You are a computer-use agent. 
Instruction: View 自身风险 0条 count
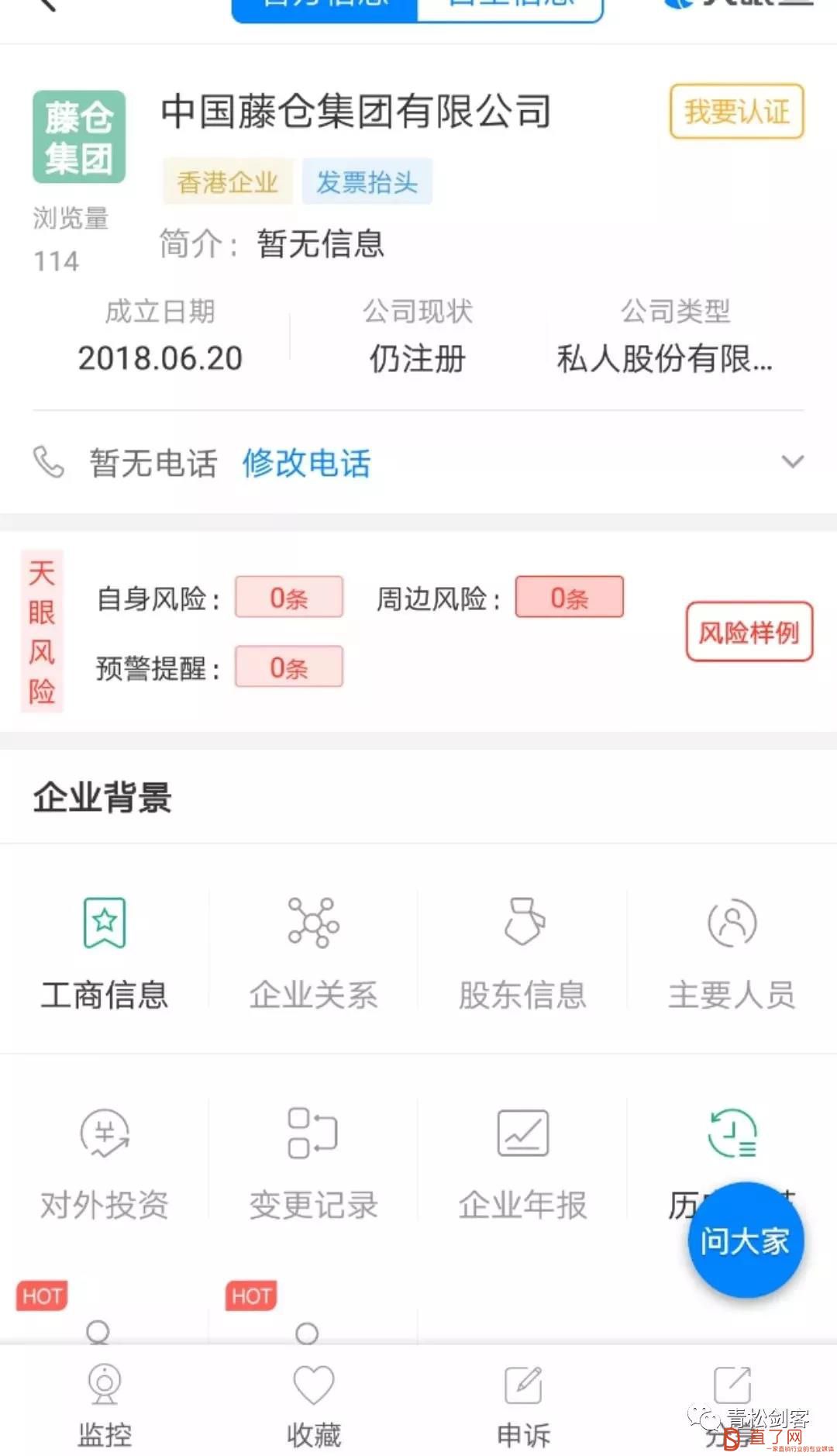click(x=289, y=598)
